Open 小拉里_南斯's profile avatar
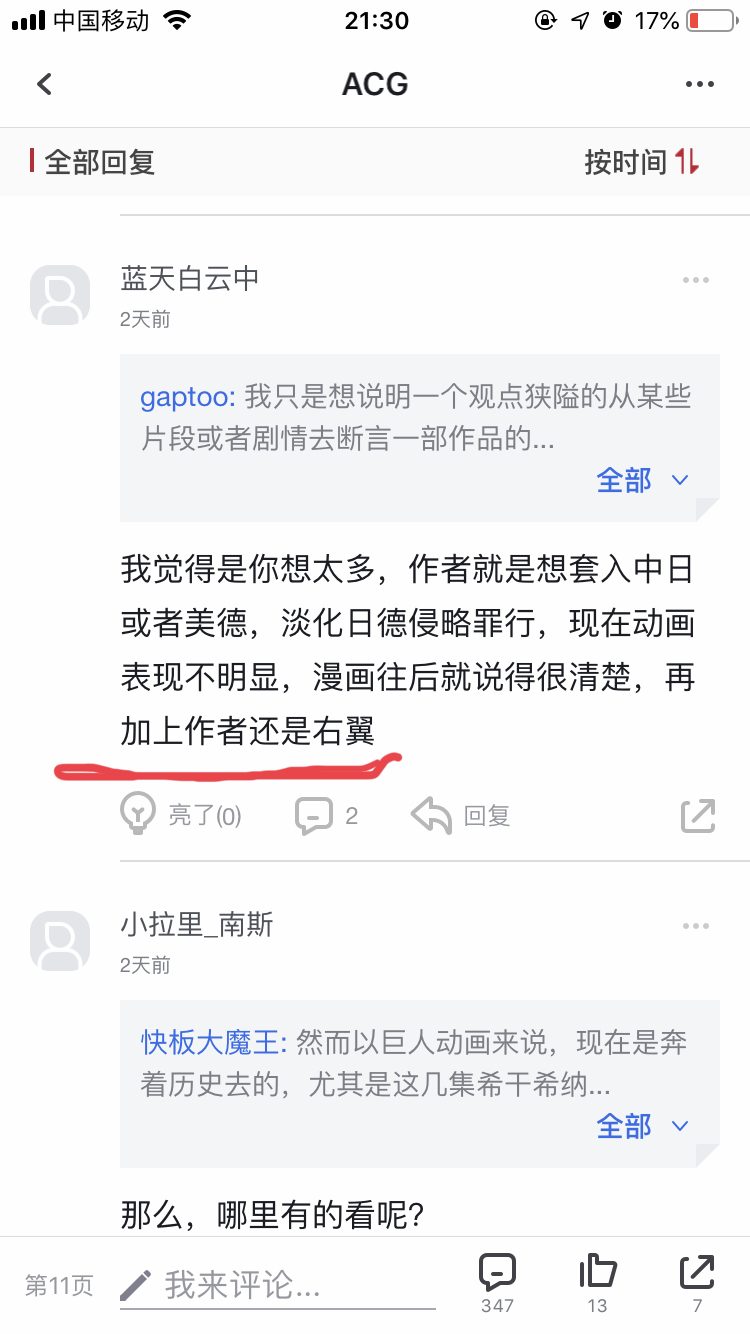Viewport: 750px width, 1334px height. click(59, 941)
